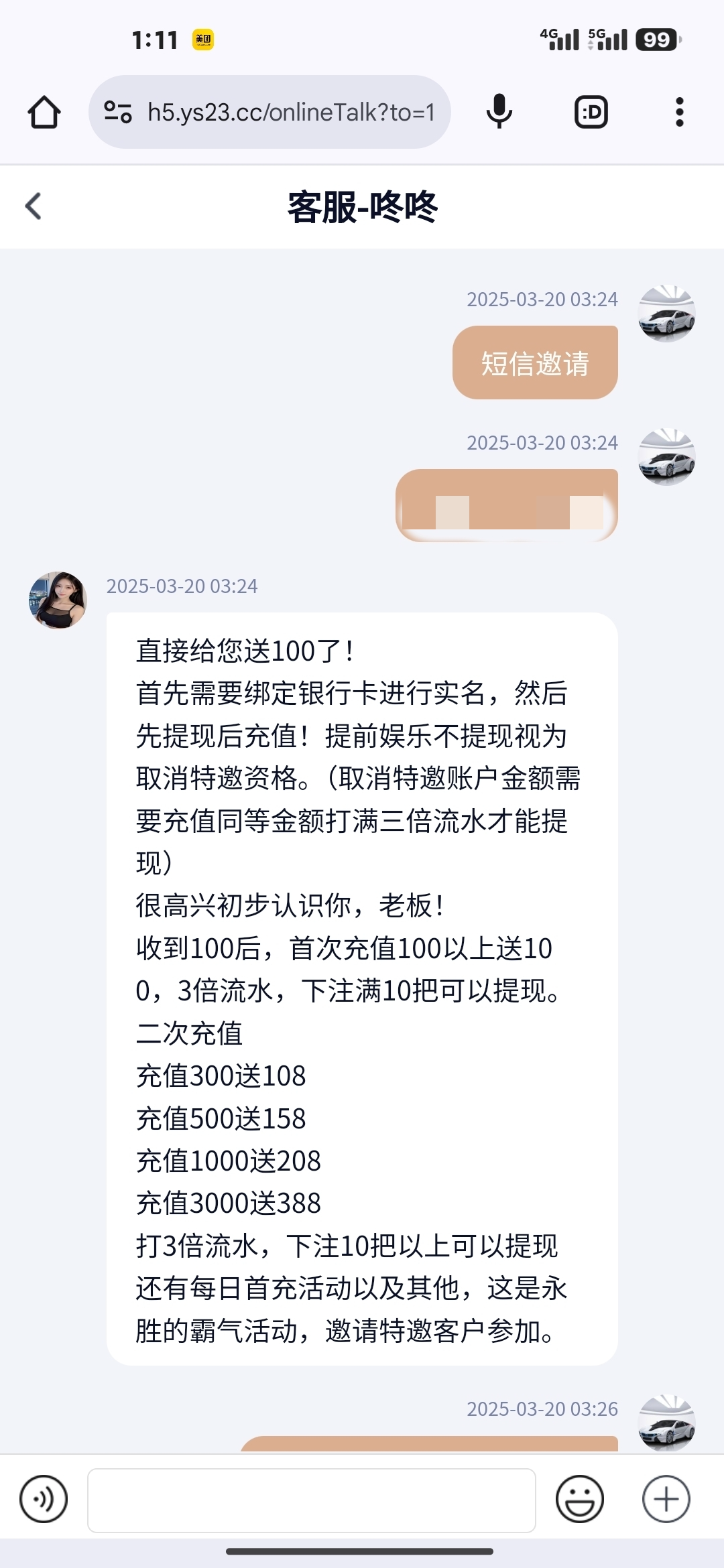724x1568 pixels.
Task: Open the plus attachment options
Action: coord(666,1499)
